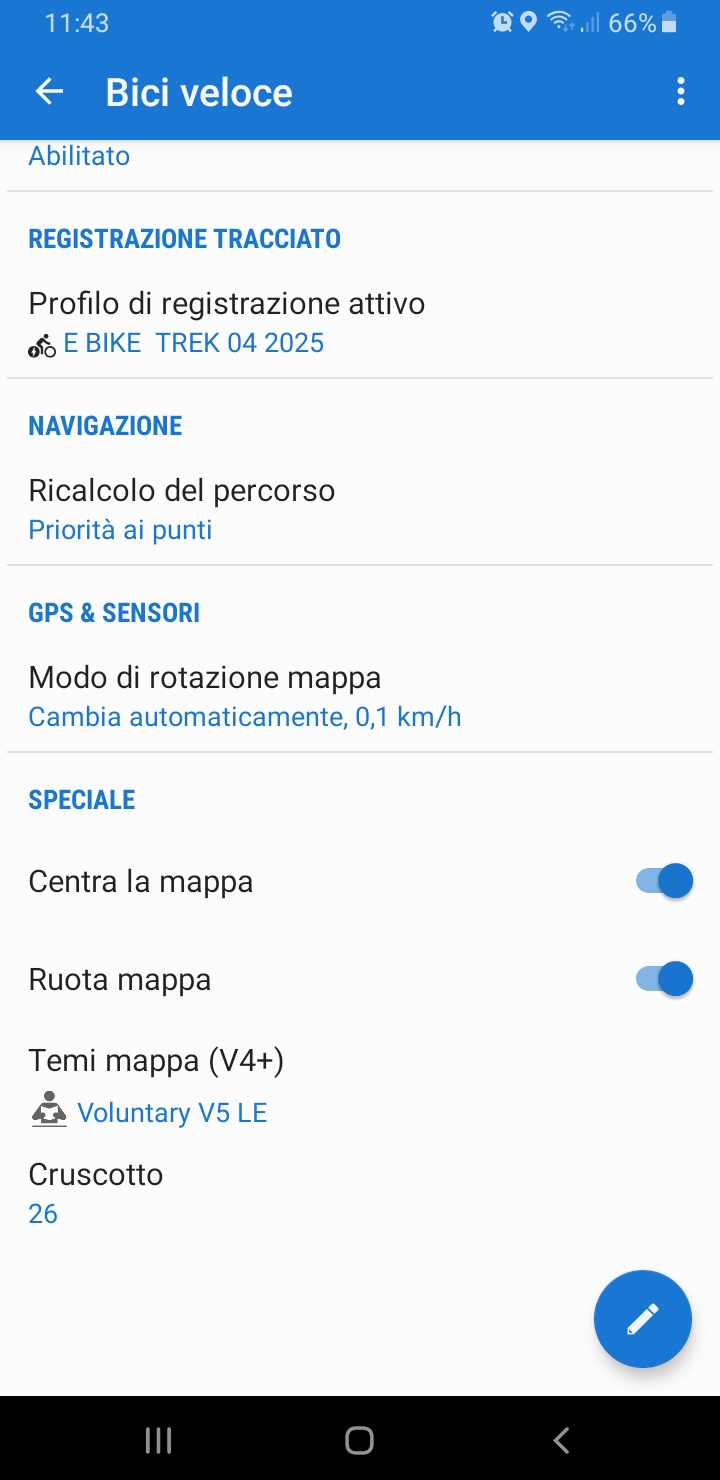
Task: Go to the home screen
Action: click(359, 1440)
